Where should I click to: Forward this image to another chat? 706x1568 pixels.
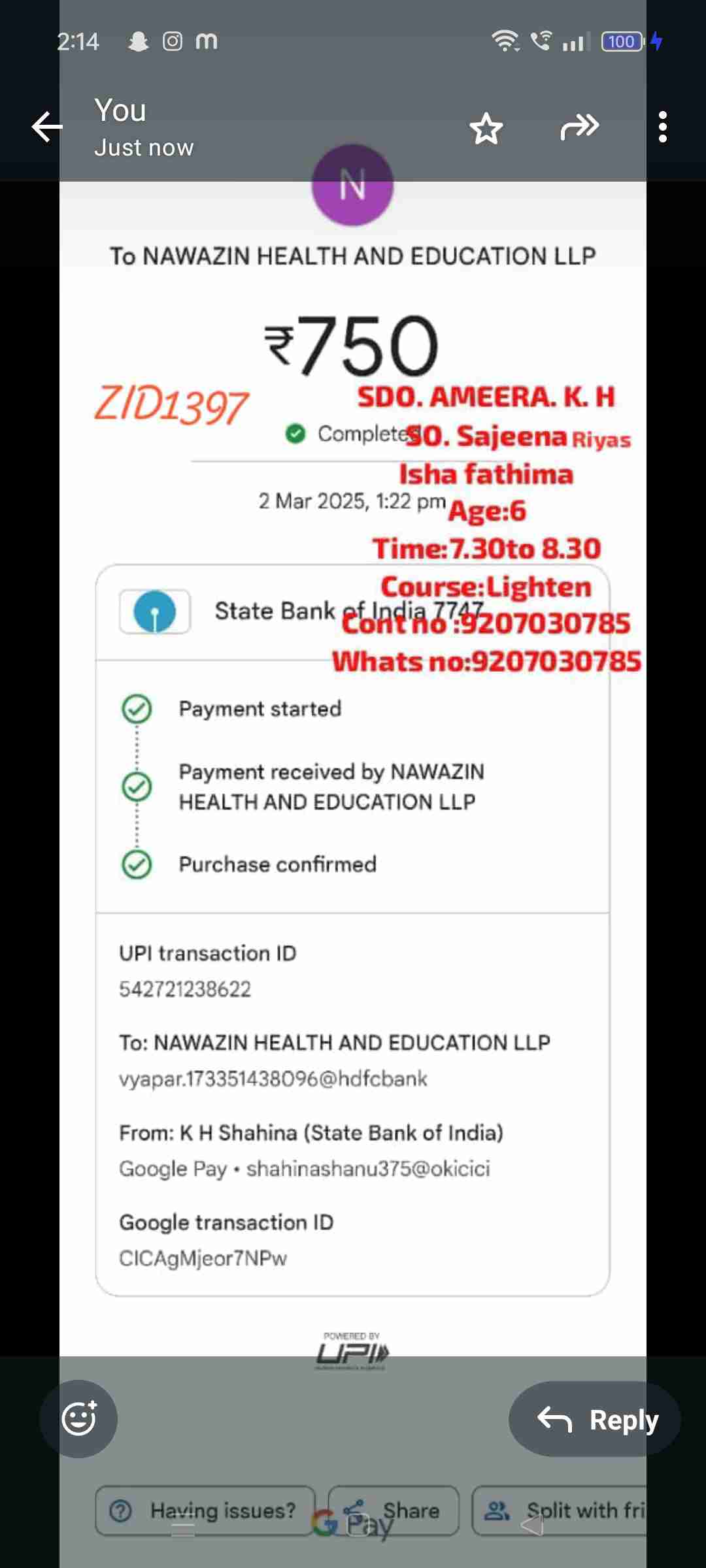point(579,127)
